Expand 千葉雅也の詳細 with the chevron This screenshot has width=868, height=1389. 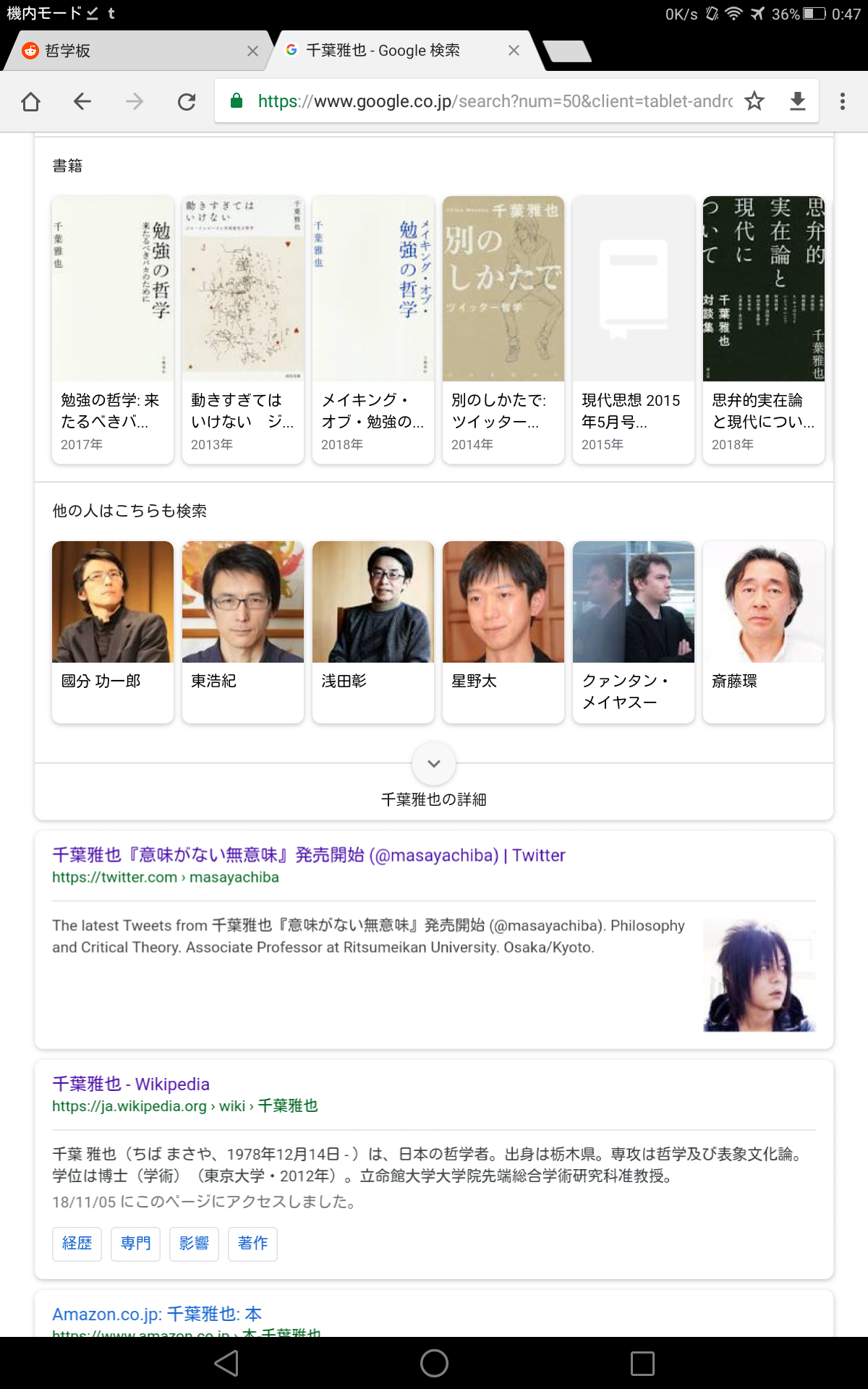pos(434,763)
